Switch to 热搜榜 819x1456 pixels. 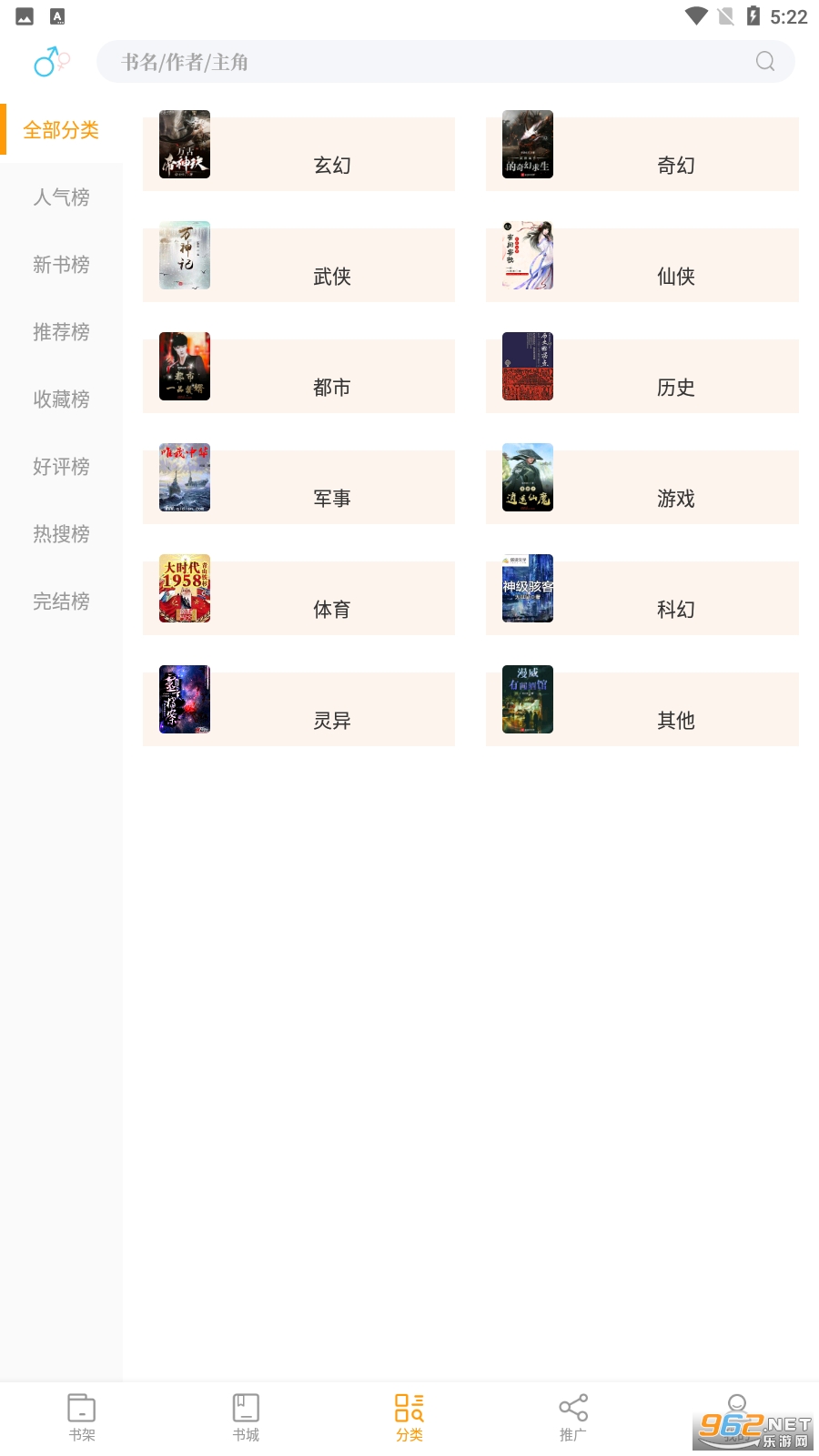61,534
